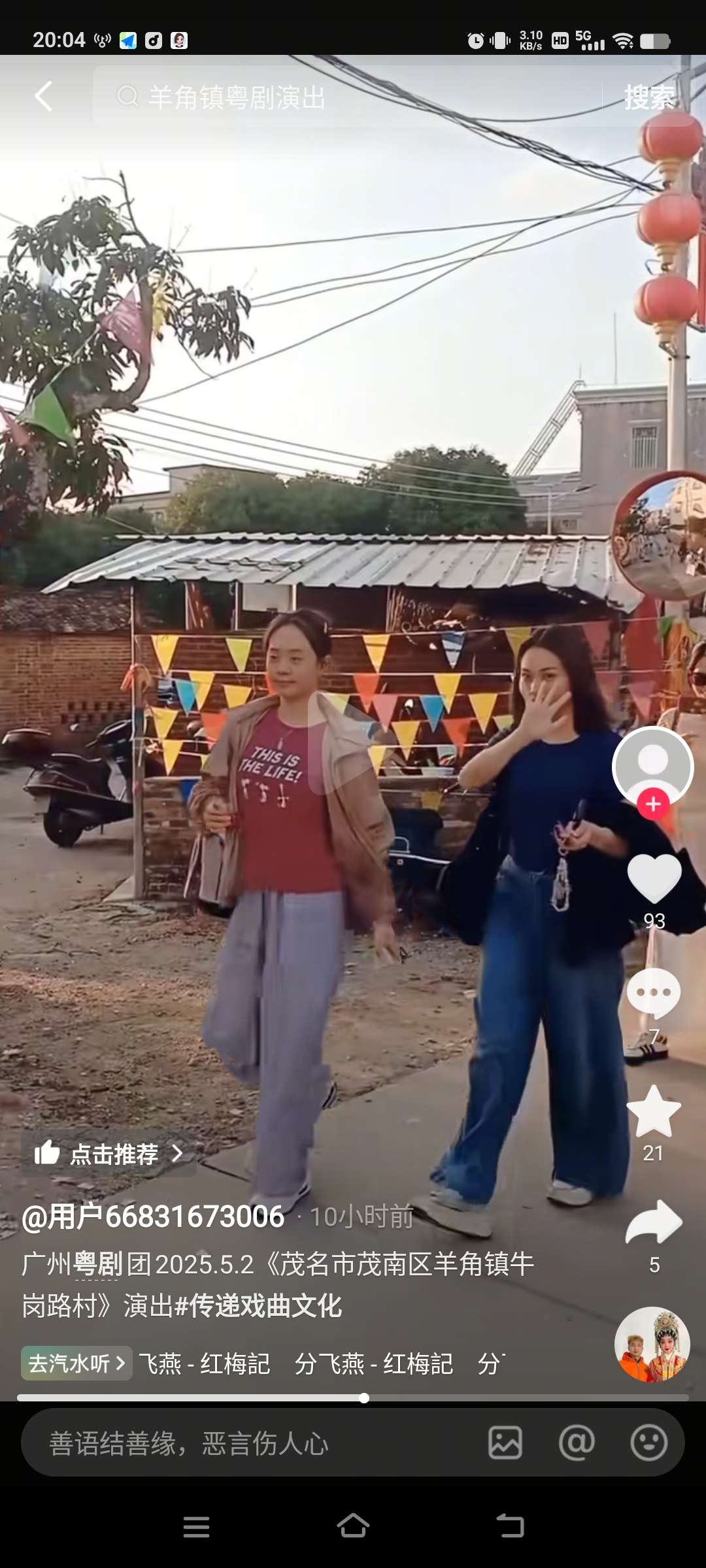
Task: Share this video via the arrow
Action: tap(654, 1221)
